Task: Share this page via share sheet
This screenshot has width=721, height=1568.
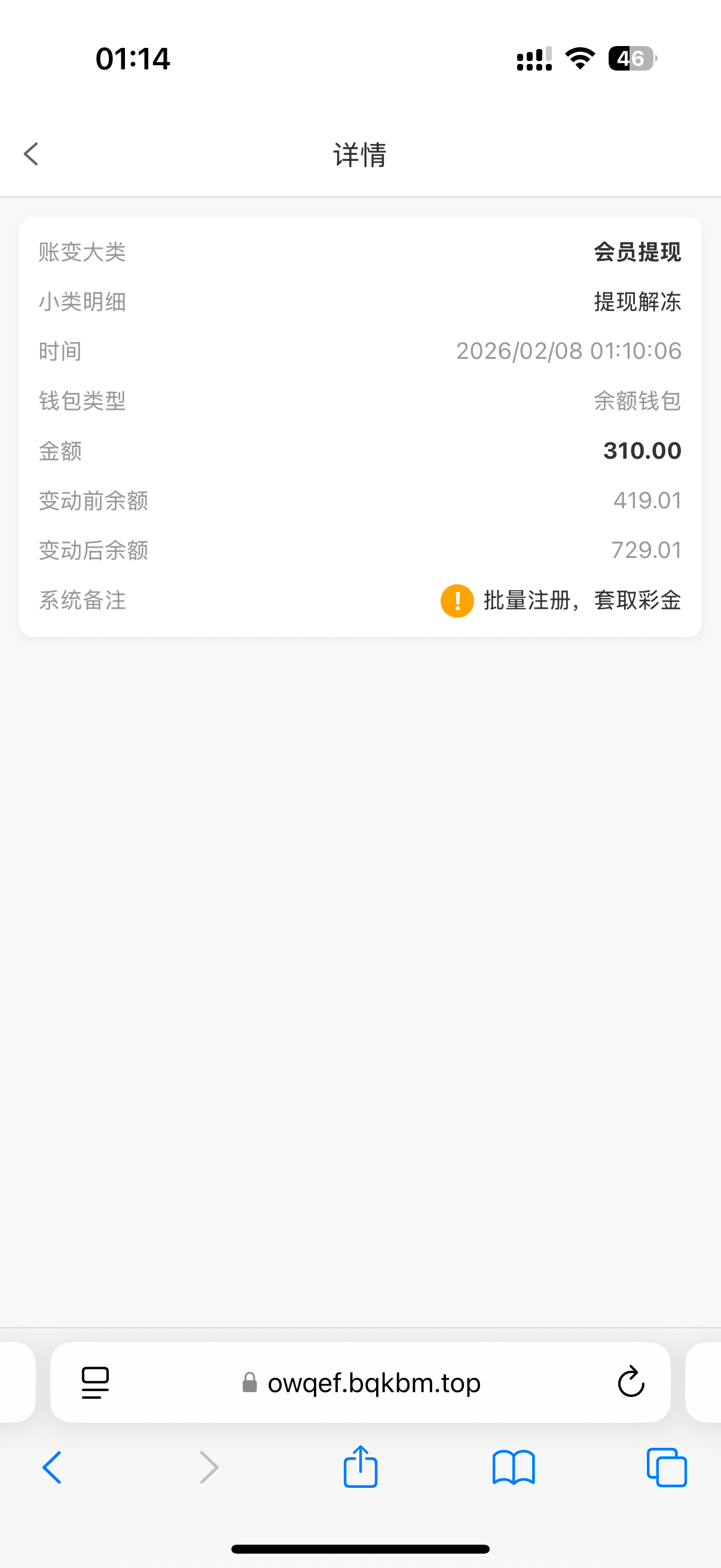Action: 360,1466
